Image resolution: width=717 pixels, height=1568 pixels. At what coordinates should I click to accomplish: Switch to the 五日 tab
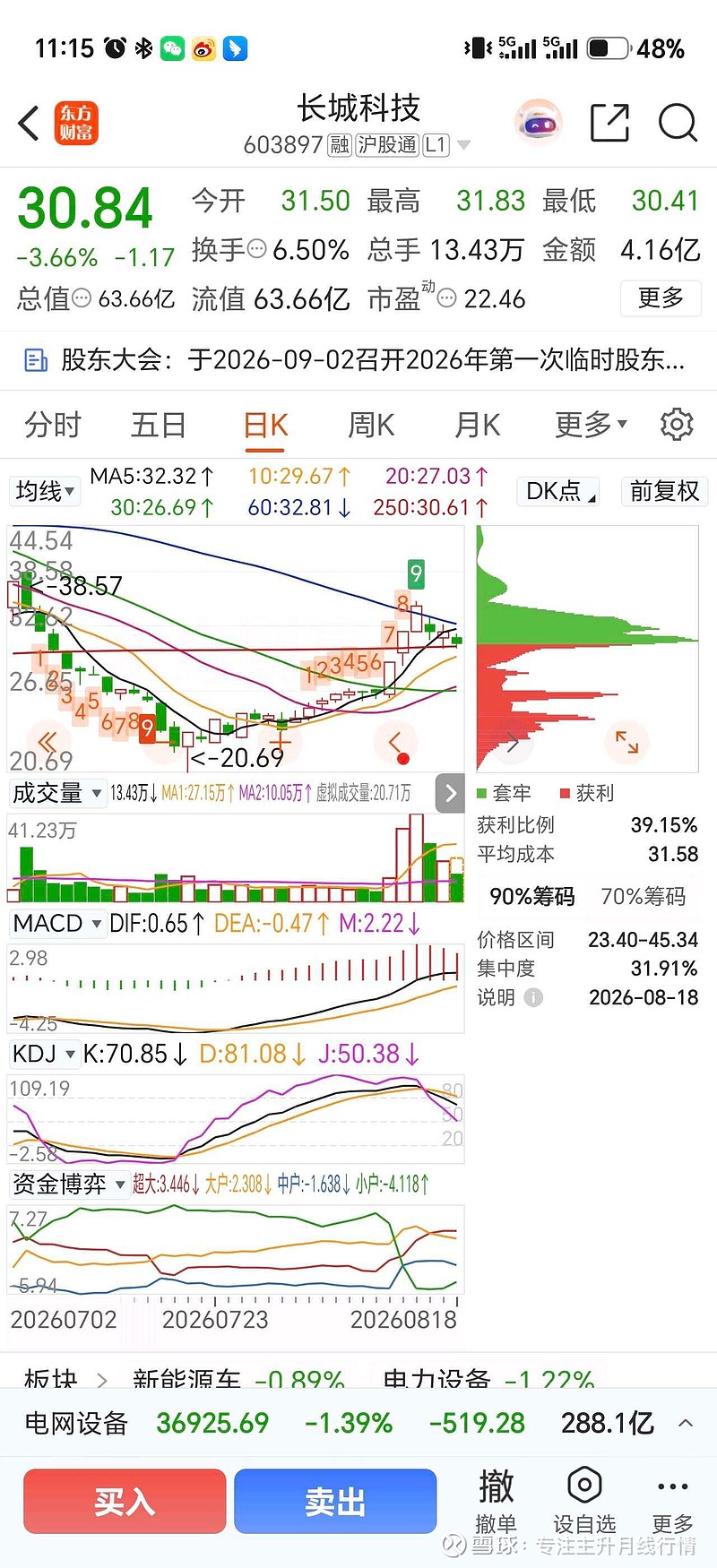159,425
